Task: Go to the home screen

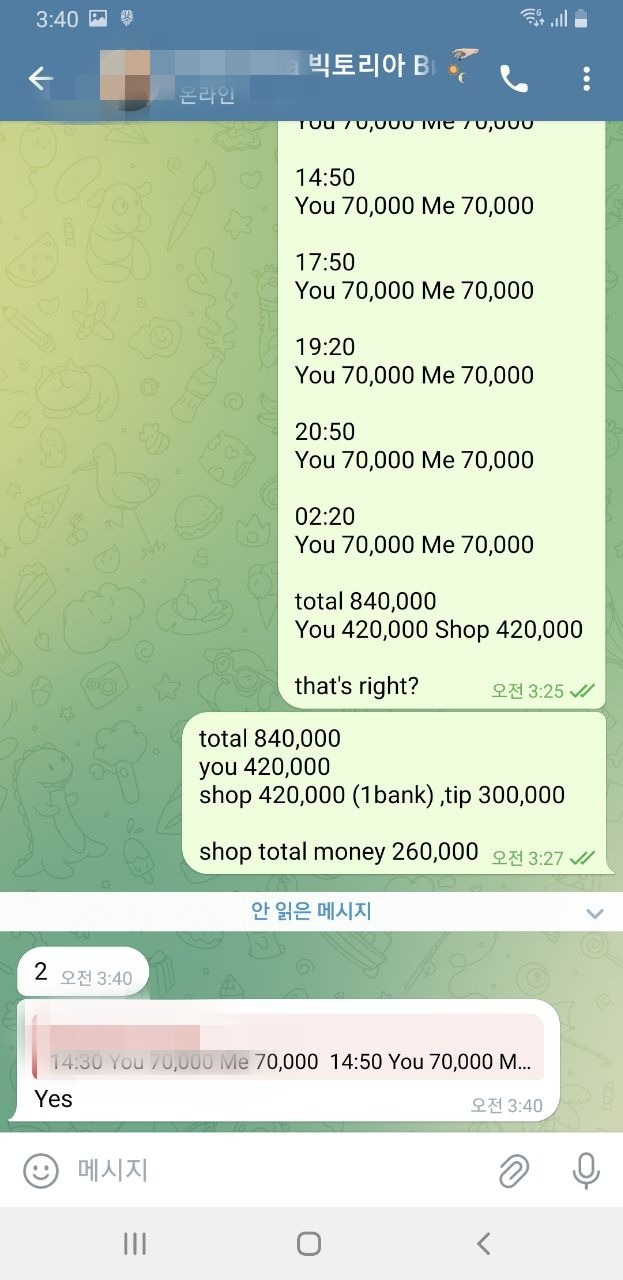Action: 309,1243
